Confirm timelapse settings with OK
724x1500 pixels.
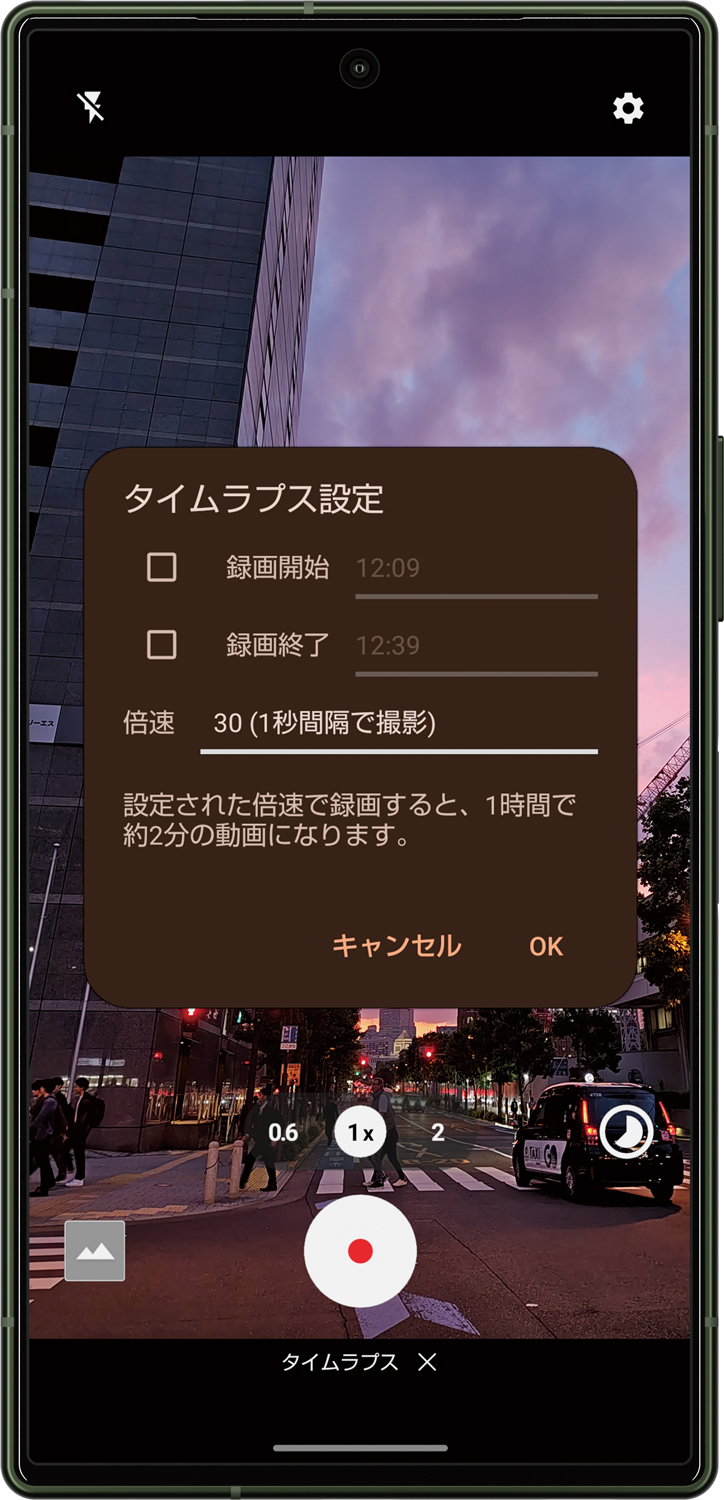click(x=546, y=946)
